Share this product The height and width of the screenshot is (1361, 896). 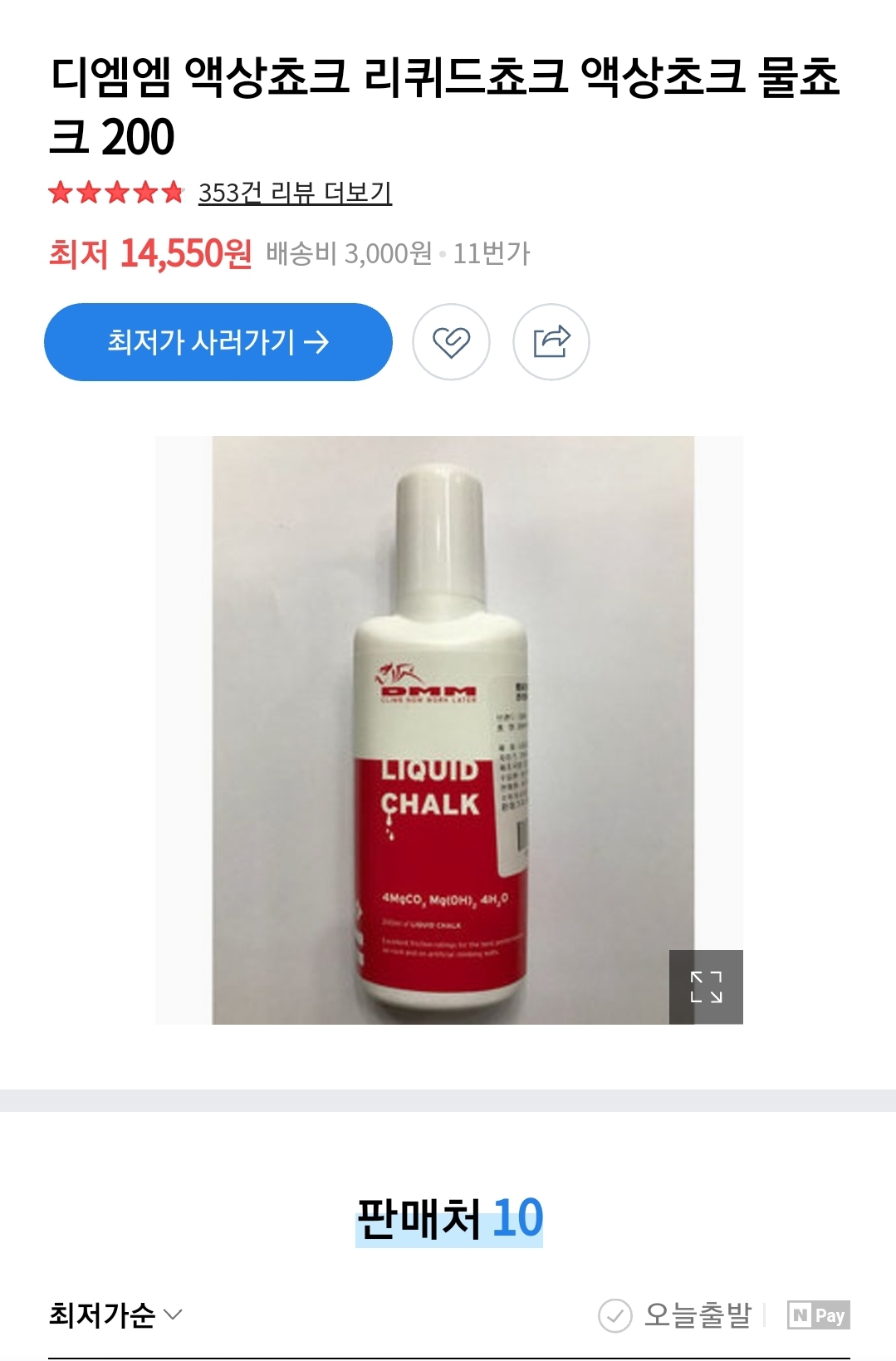click(x=551, y=342)
